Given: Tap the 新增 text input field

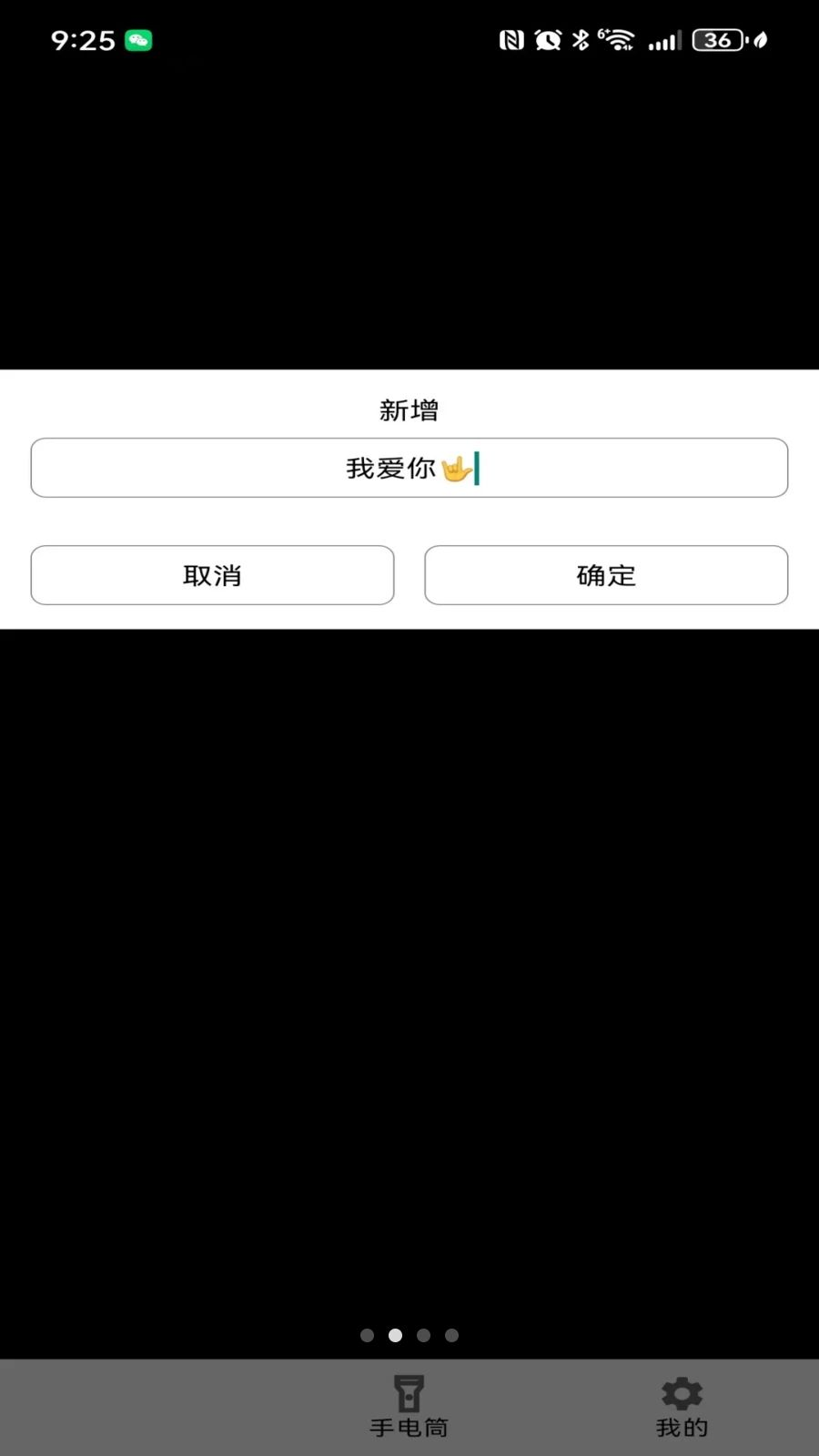Looking at the screenshot, I should [x=409, y=468].
